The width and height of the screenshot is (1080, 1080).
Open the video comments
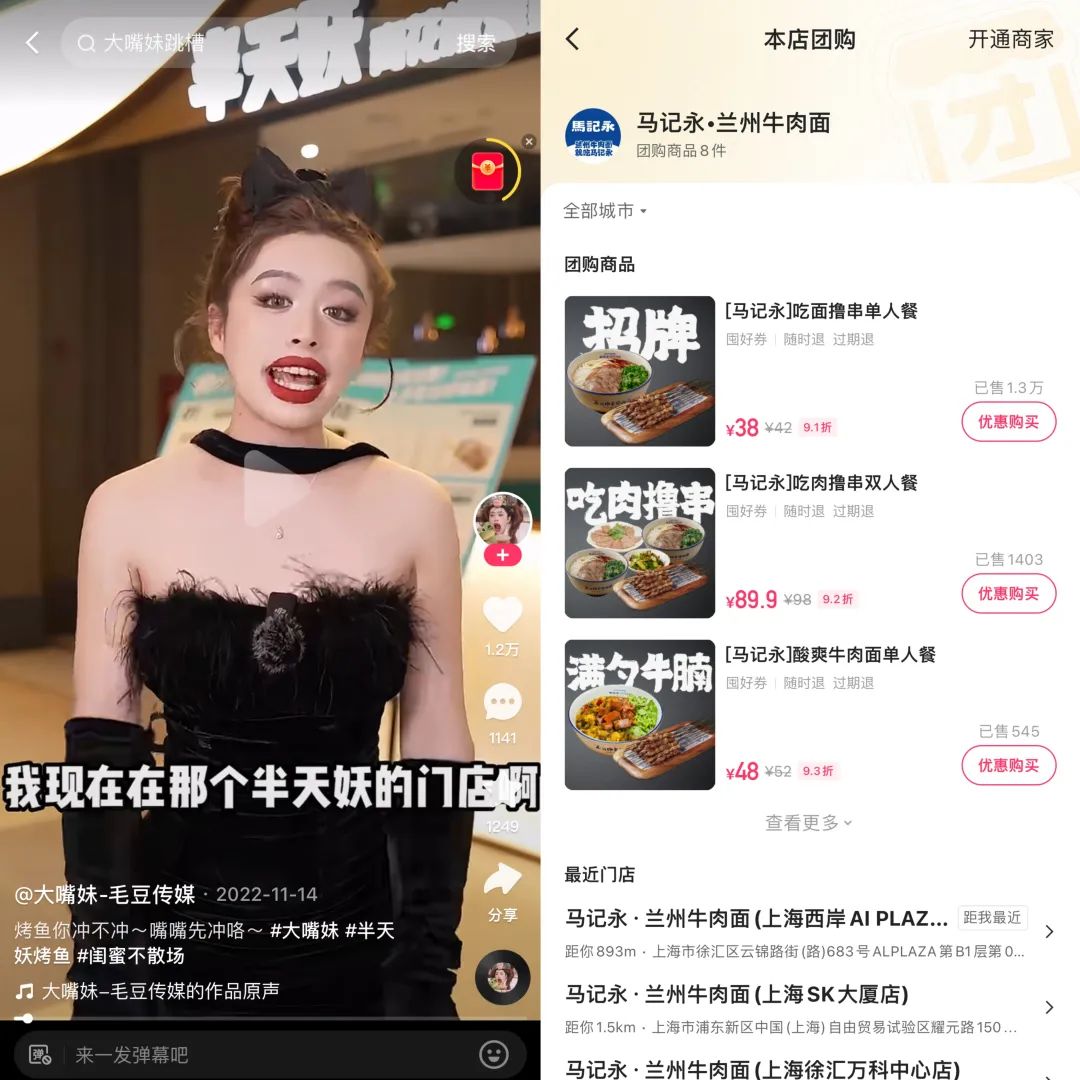pyautogui.click(x=502, y=704)
